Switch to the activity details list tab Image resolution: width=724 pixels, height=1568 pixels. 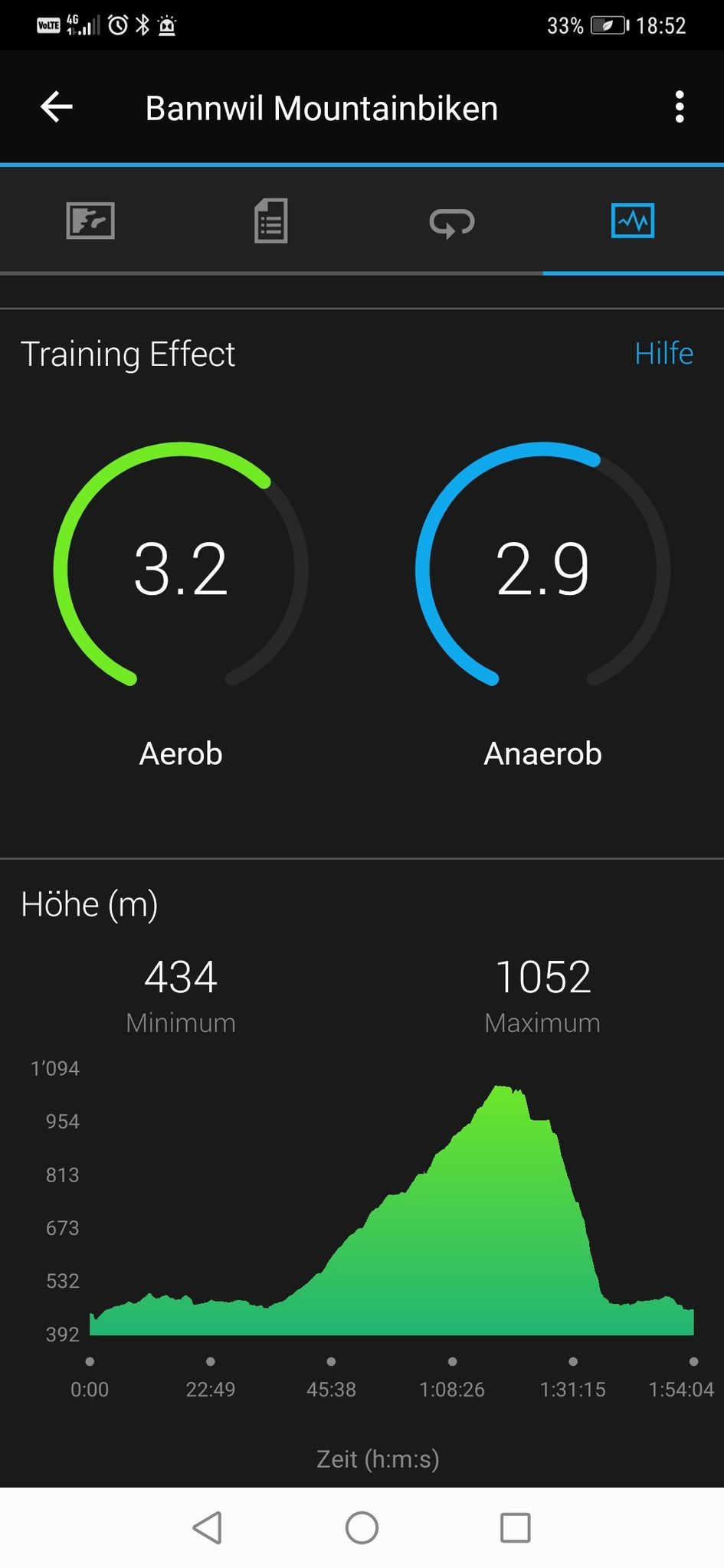pos(271,221)
